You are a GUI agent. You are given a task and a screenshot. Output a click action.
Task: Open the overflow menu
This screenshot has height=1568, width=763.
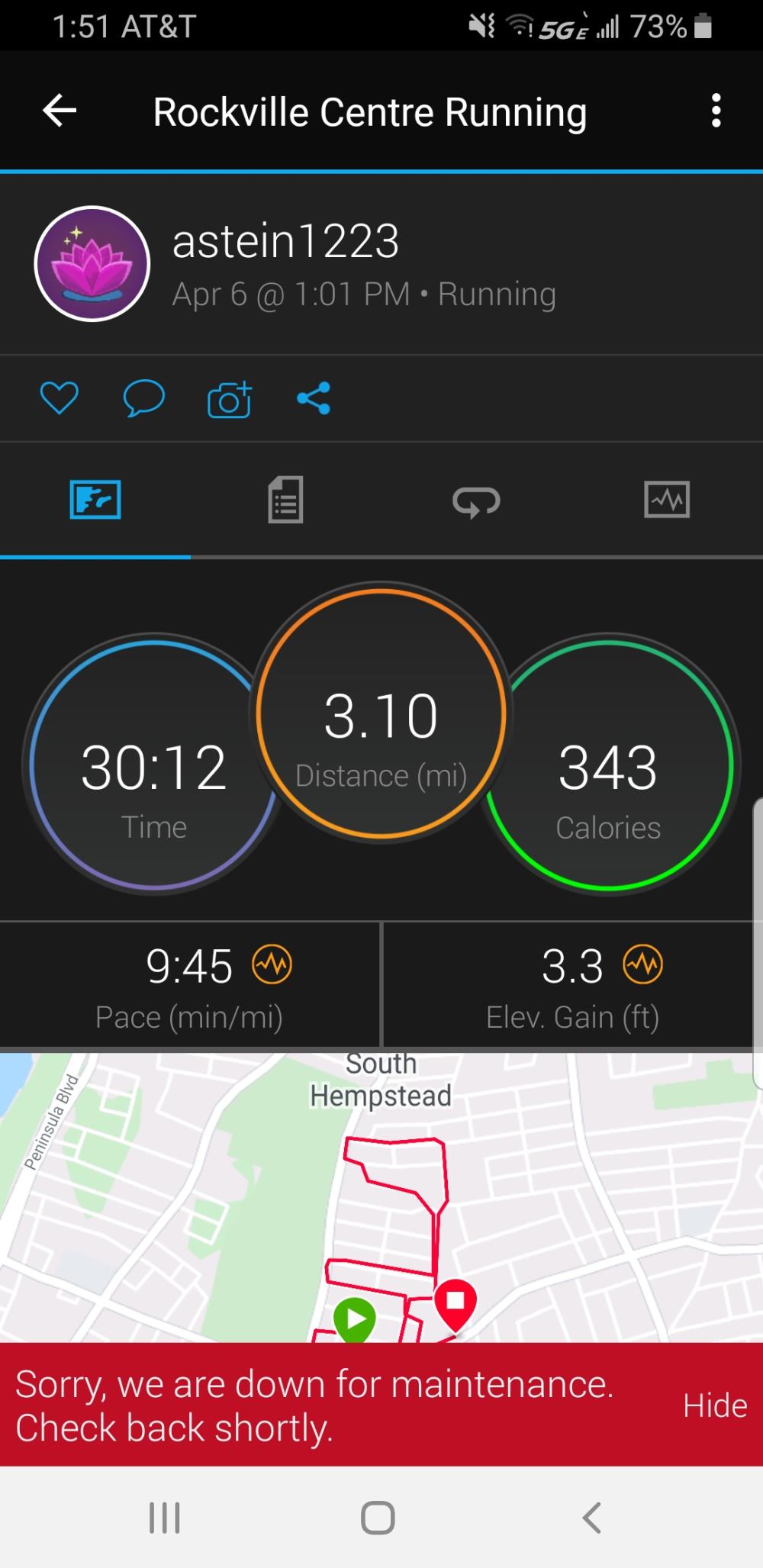coord(715,111)
